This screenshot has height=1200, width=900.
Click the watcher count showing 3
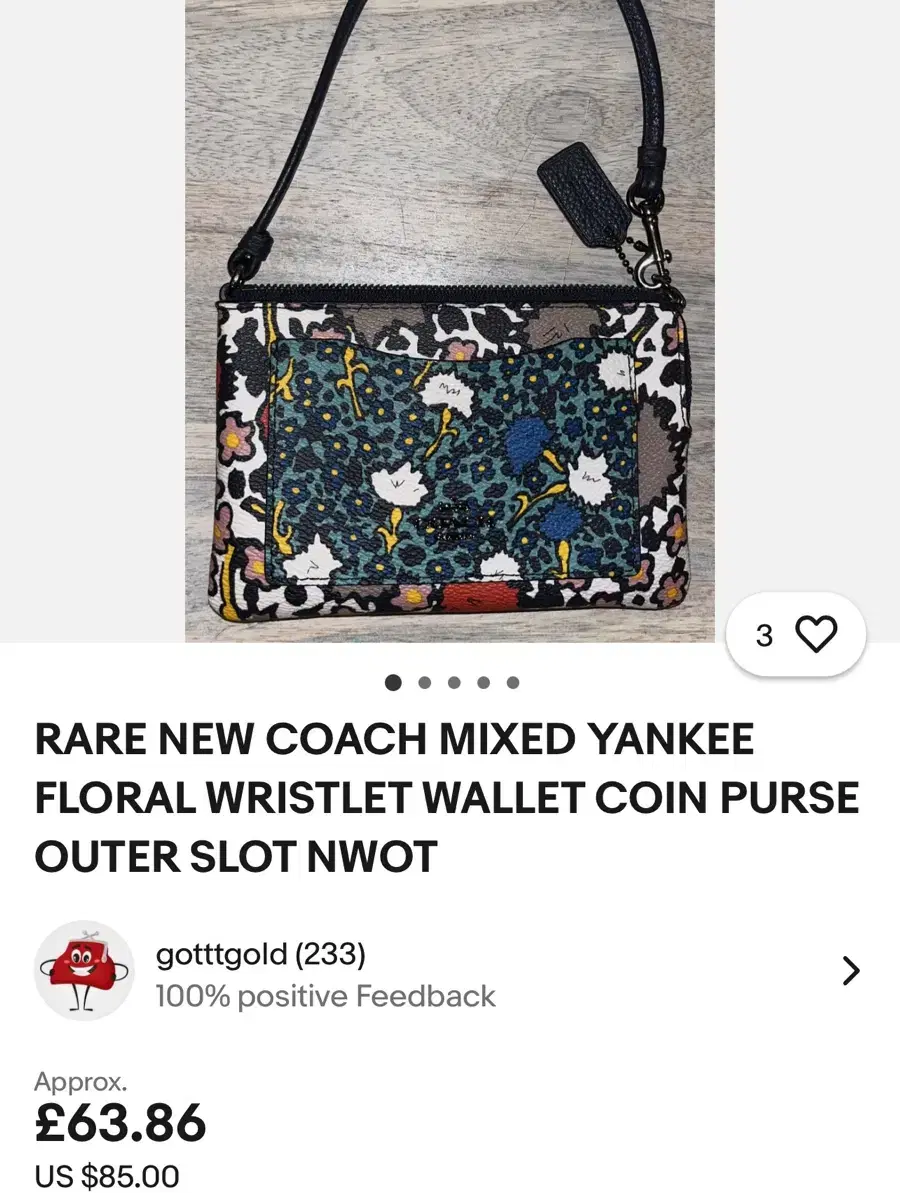(x=762, y=634)
